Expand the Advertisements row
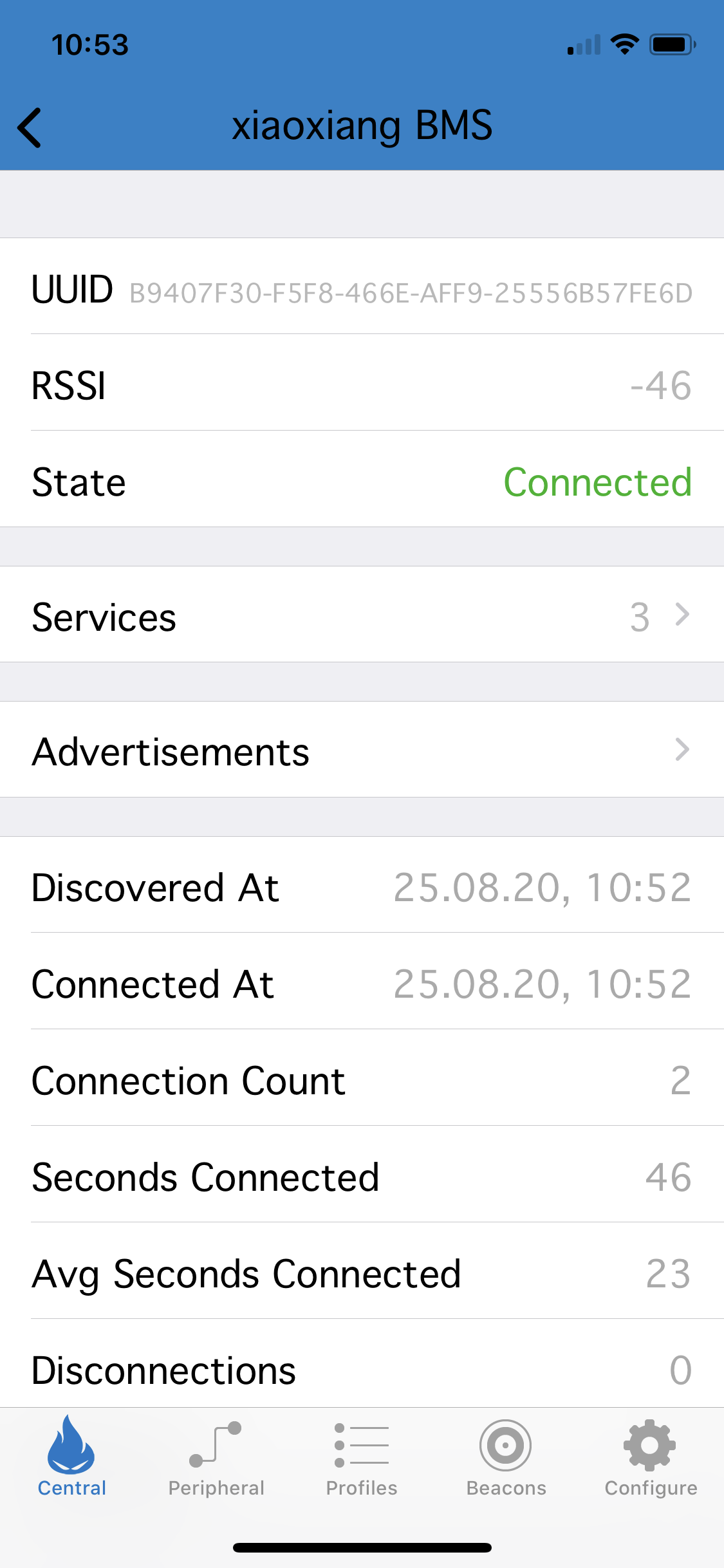 click(362, 750)
